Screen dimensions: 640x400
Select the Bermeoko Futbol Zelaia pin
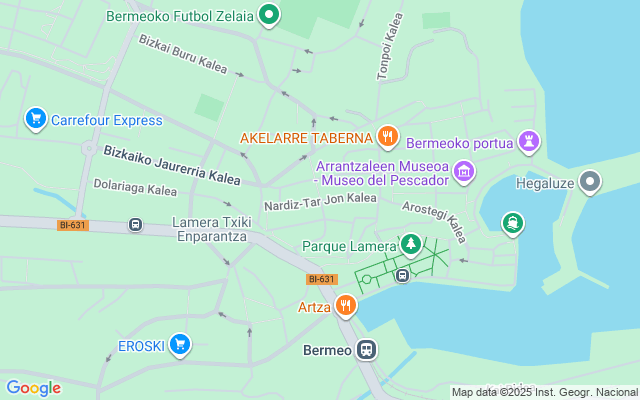coord(268,15)
